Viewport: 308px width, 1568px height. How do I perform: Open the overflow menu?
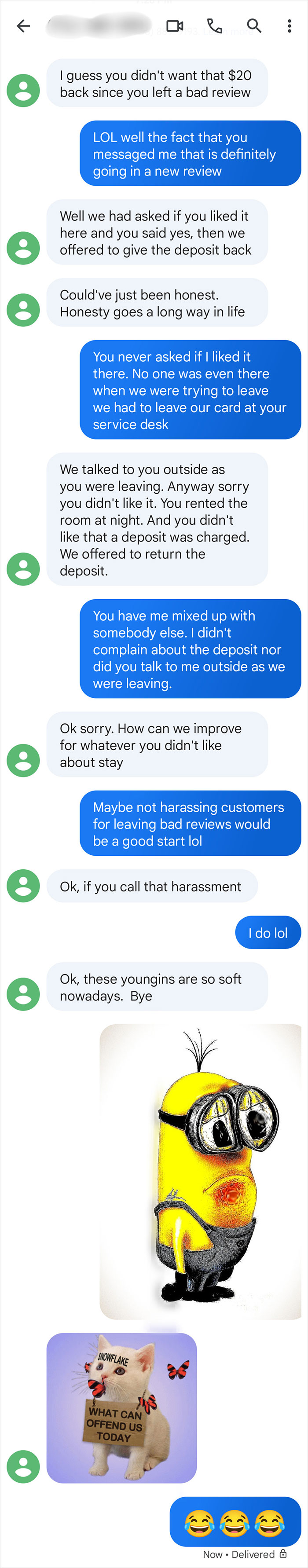click(x=289, y=26)
